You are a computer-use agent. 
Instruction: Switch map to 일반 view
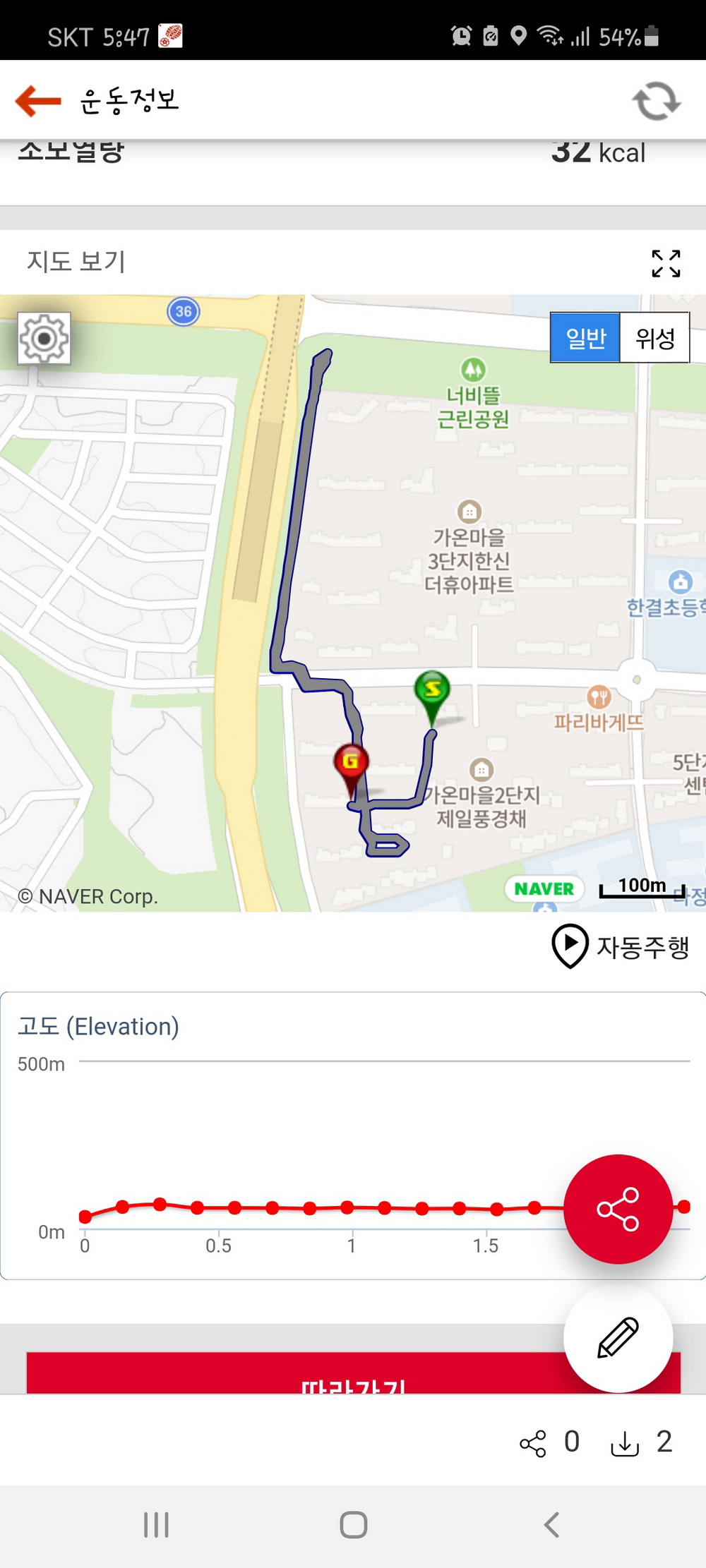tap(585, 338)
